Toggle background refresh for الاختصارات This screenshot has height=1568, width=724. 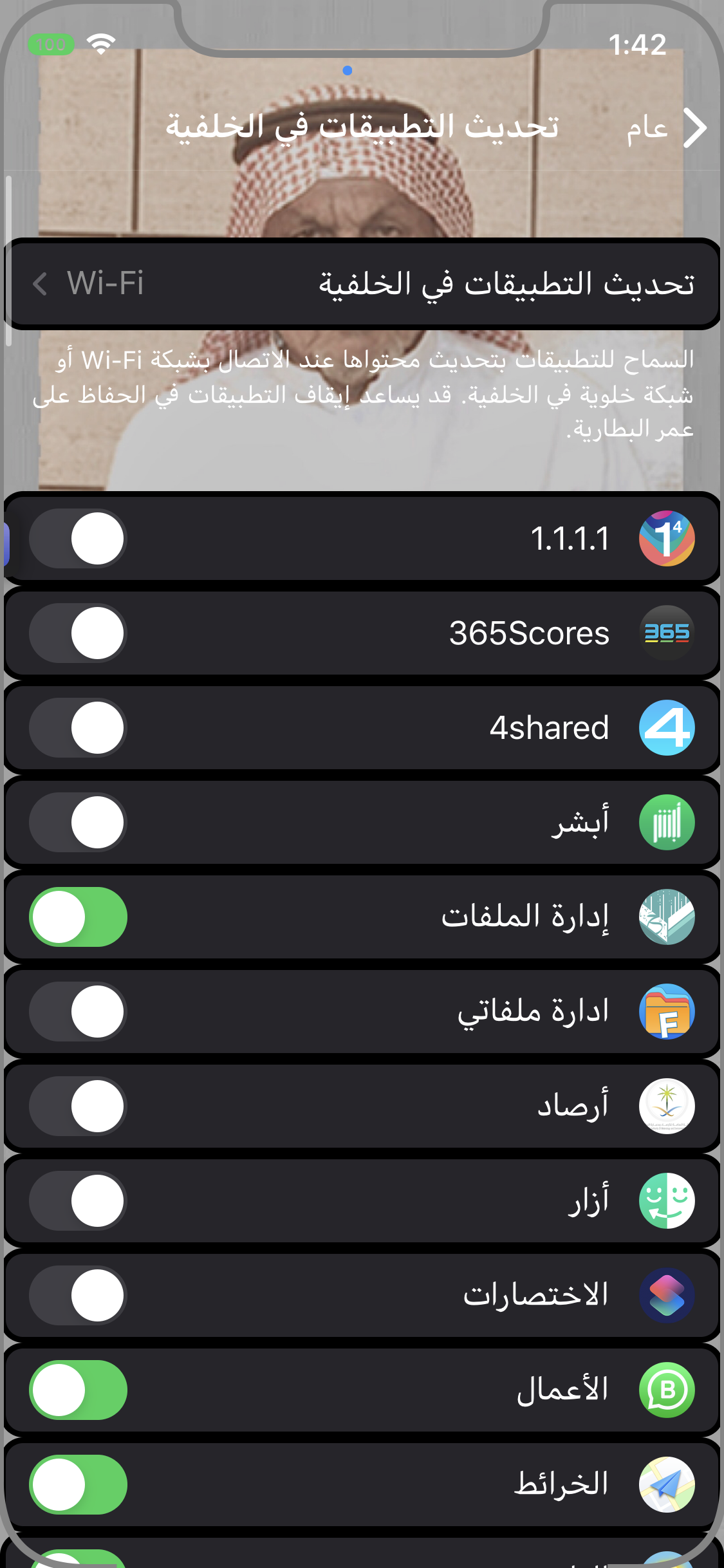(x=78, y=1296)
